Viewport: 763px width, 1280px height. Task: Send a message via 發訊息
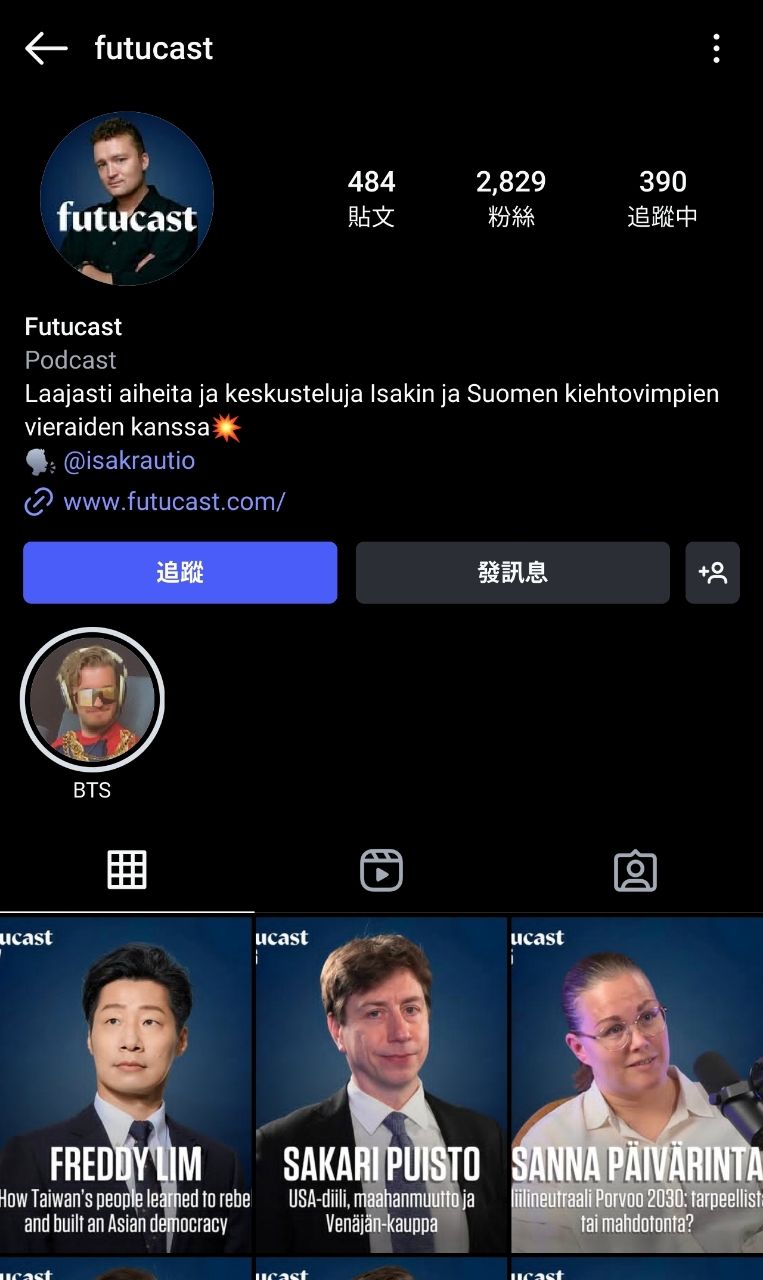pos(512,573)
